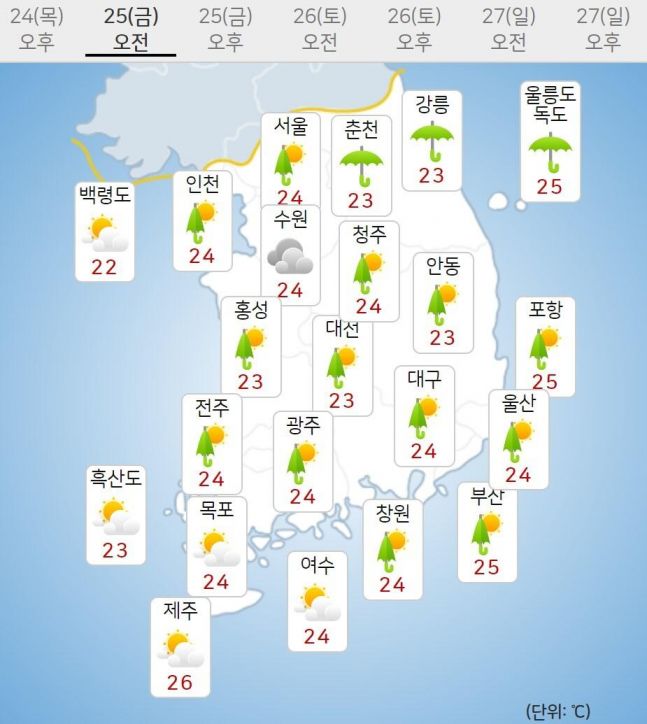Open the 27(일) 오전 forecast tab

(x=508, y=30)
